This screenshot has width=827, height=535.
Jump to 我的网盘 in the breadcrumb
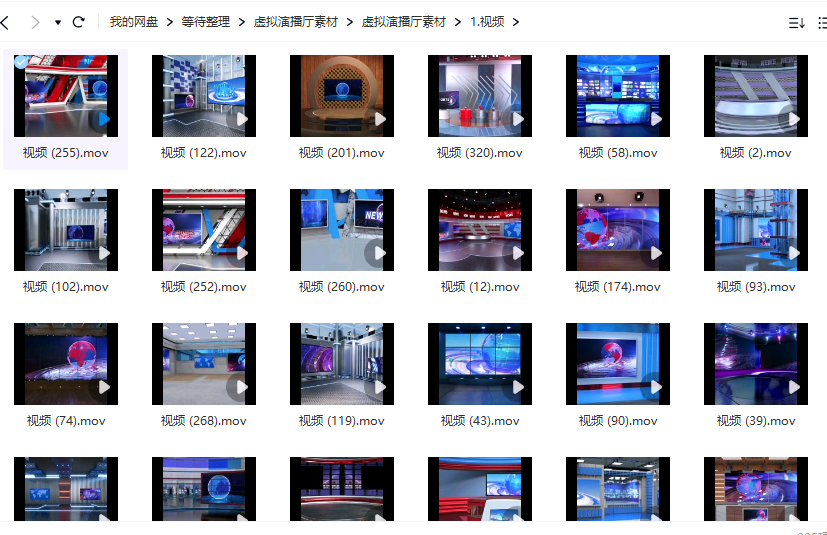[134, 22]
